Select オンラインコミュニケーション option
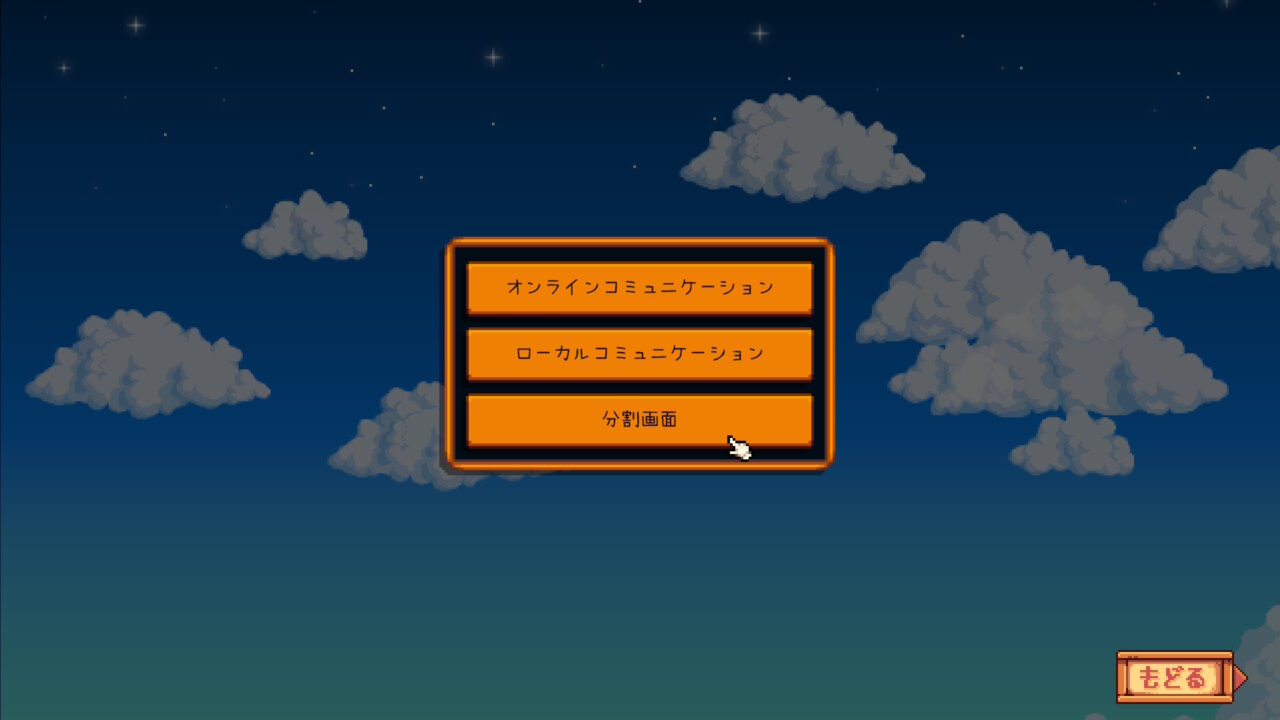This screenshot has width=1280, height=720. [x=640, y=288]
